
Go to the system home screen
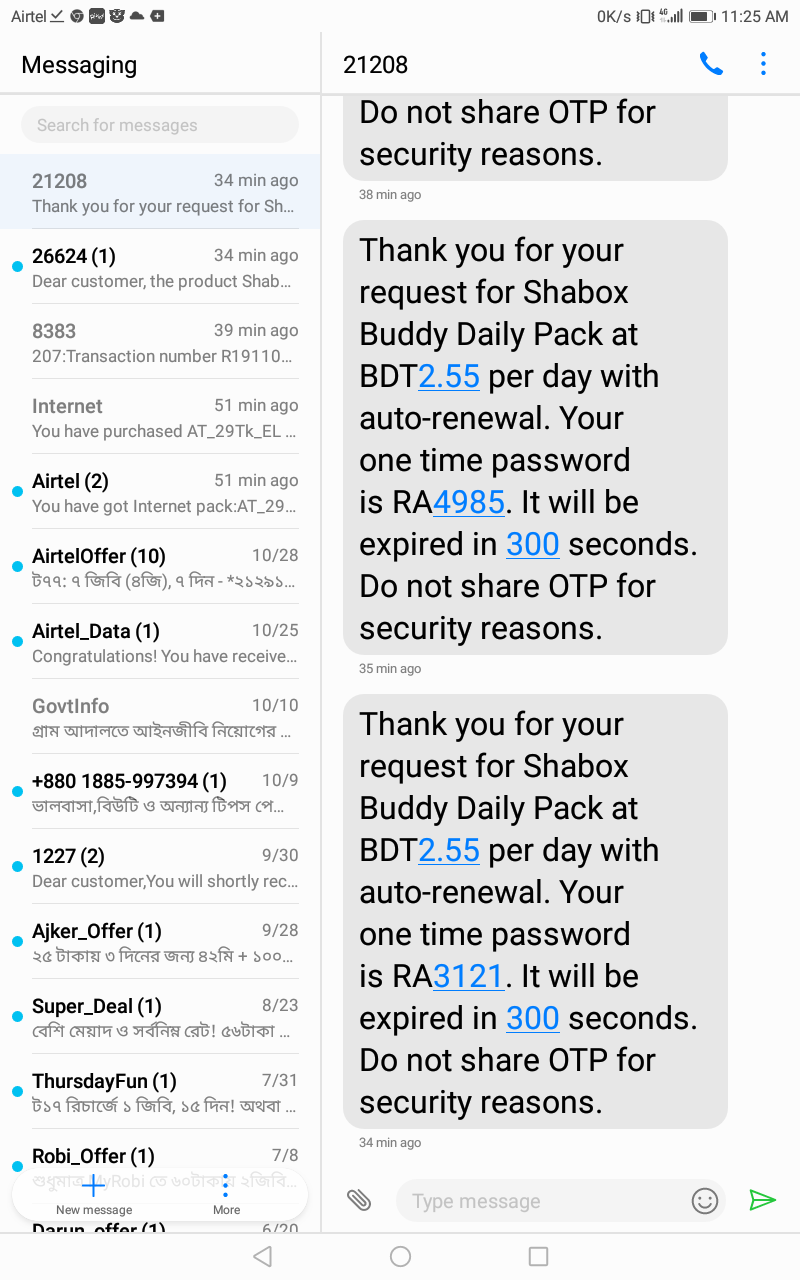coord(400,1256)
